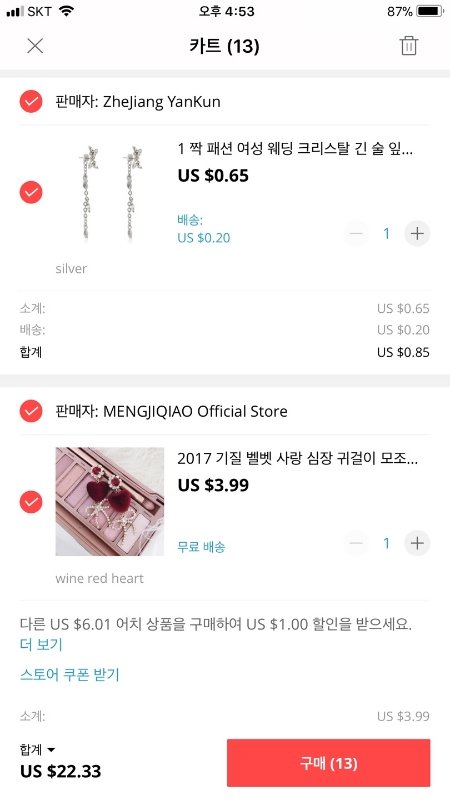
Task: Delete selected items with the trash icon
Action: [x=409, y=46]
